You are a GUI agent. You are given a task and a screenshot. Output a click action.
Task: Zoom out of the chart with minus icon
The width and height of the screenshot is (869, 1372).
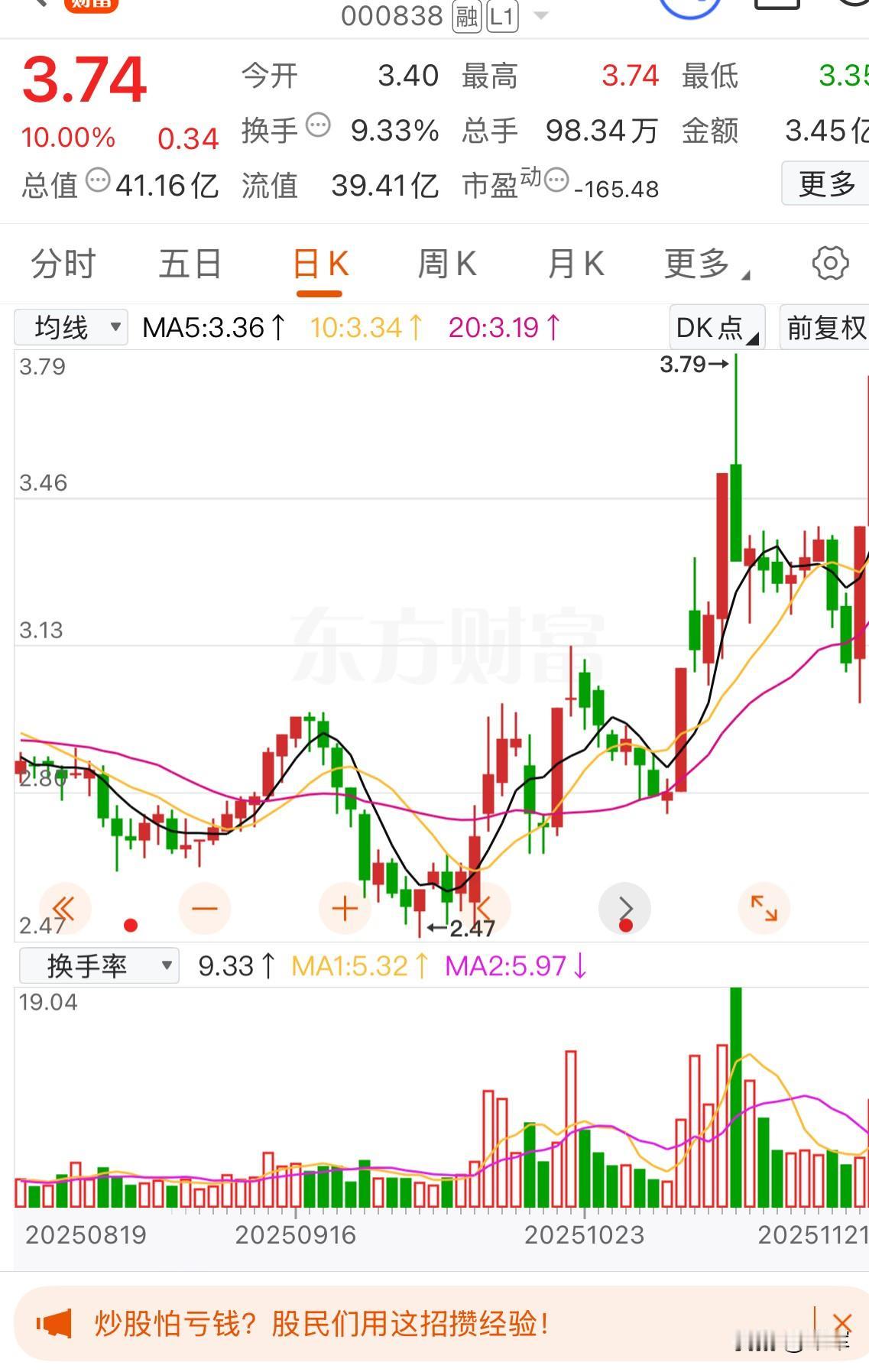coord(203,908)
